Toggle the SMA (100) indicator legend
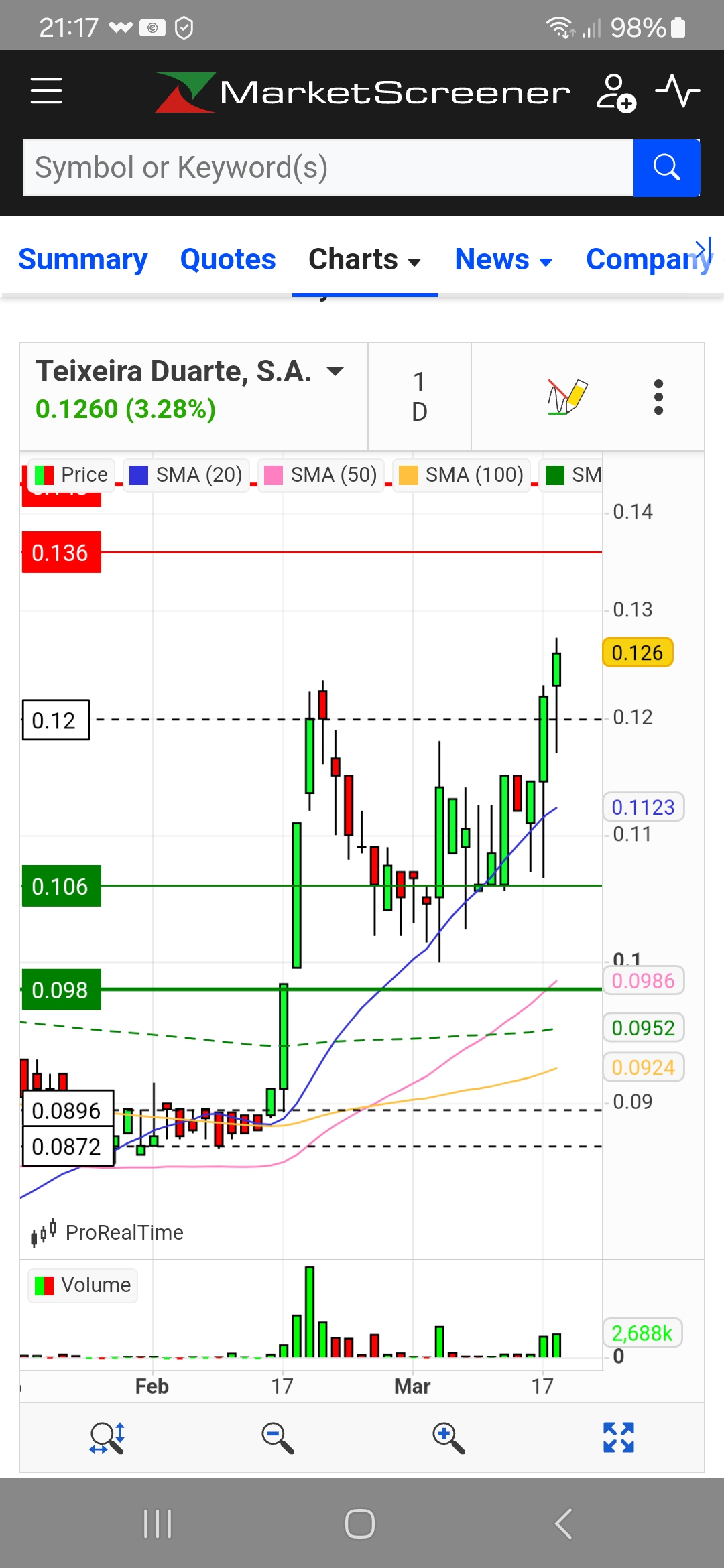Image resolution: width=724 pixels, height=1568 pixels. [x=462, y=475]
